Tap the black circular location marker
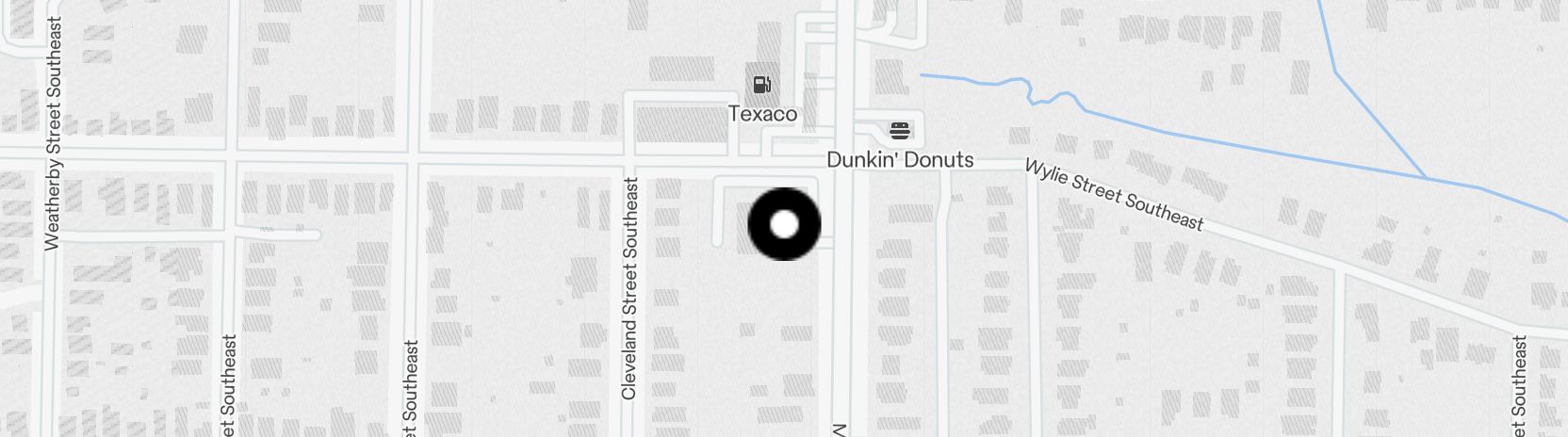 click(784, 224)
